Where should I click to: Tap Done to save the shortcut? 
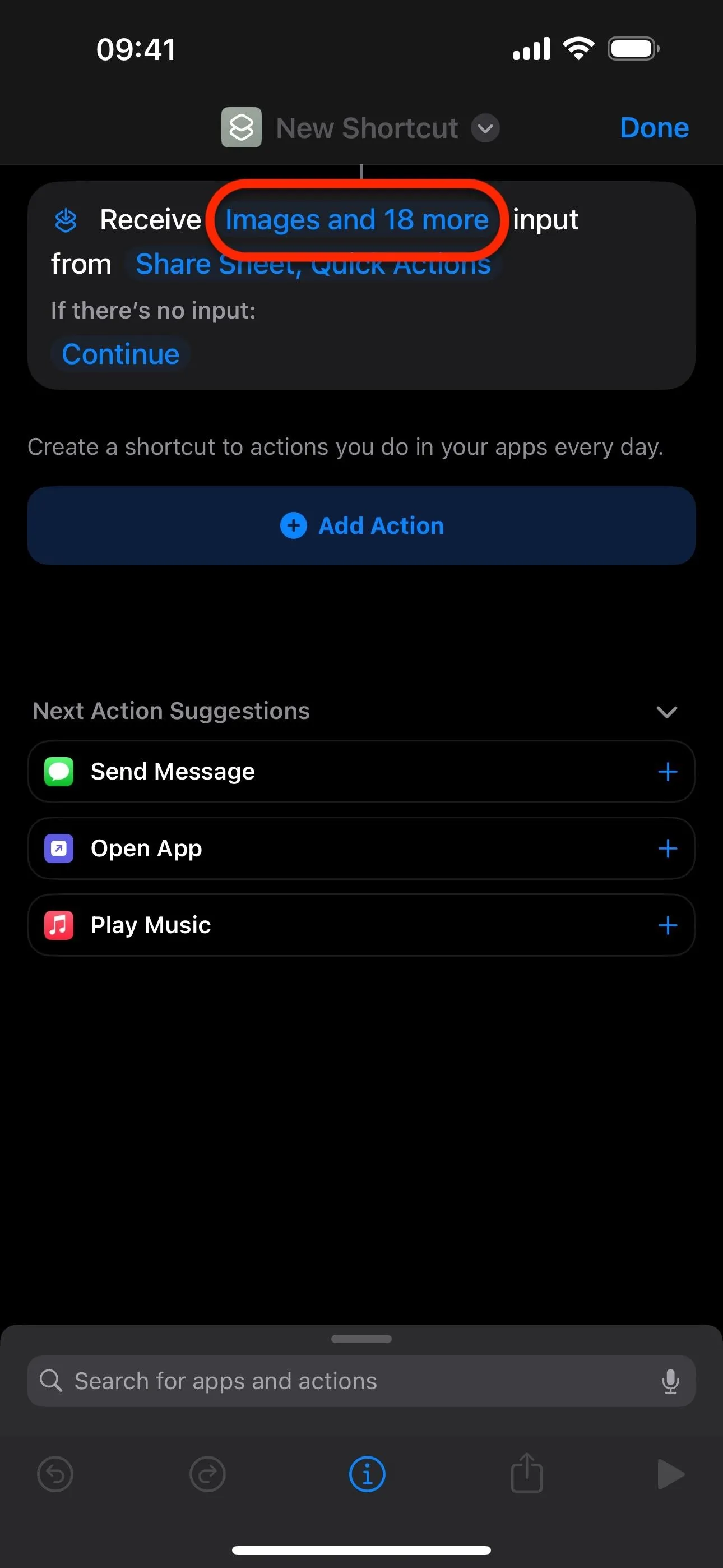pyautogui.click(x=654, y=128)
